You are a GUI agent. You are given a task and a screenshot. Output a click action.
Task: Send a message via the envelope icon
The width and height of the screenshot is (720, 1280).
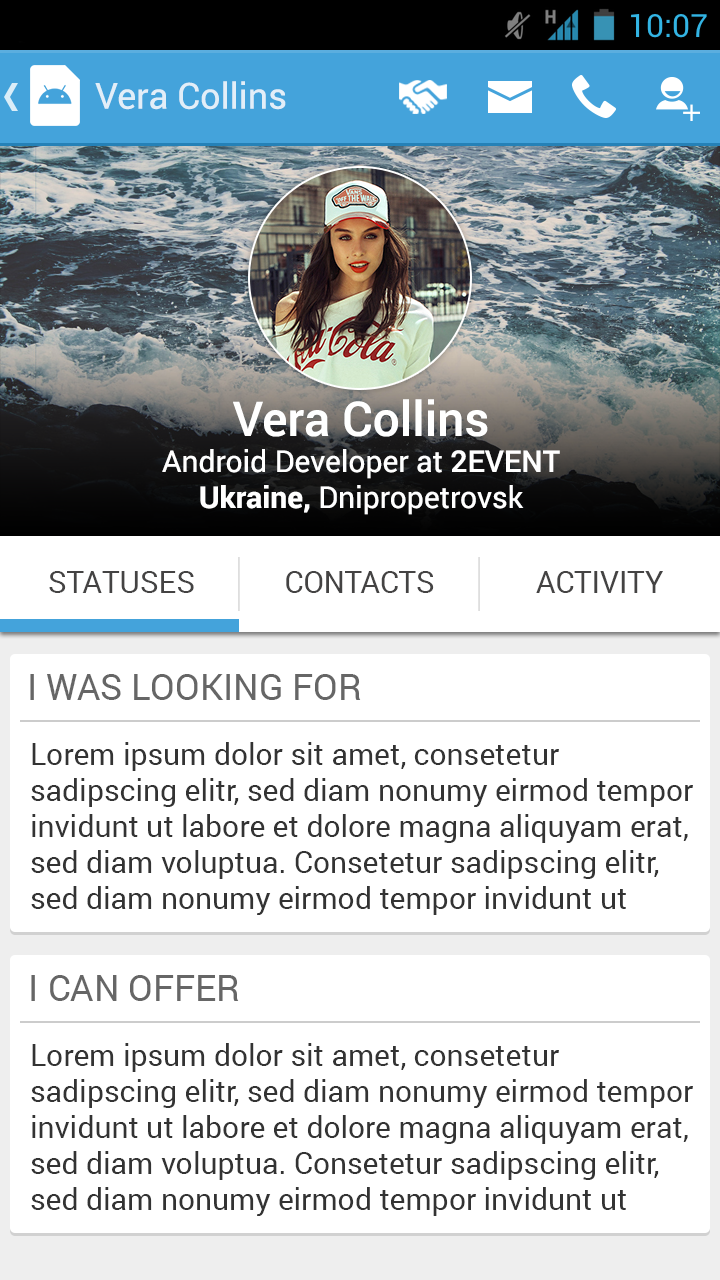point(509,97)
